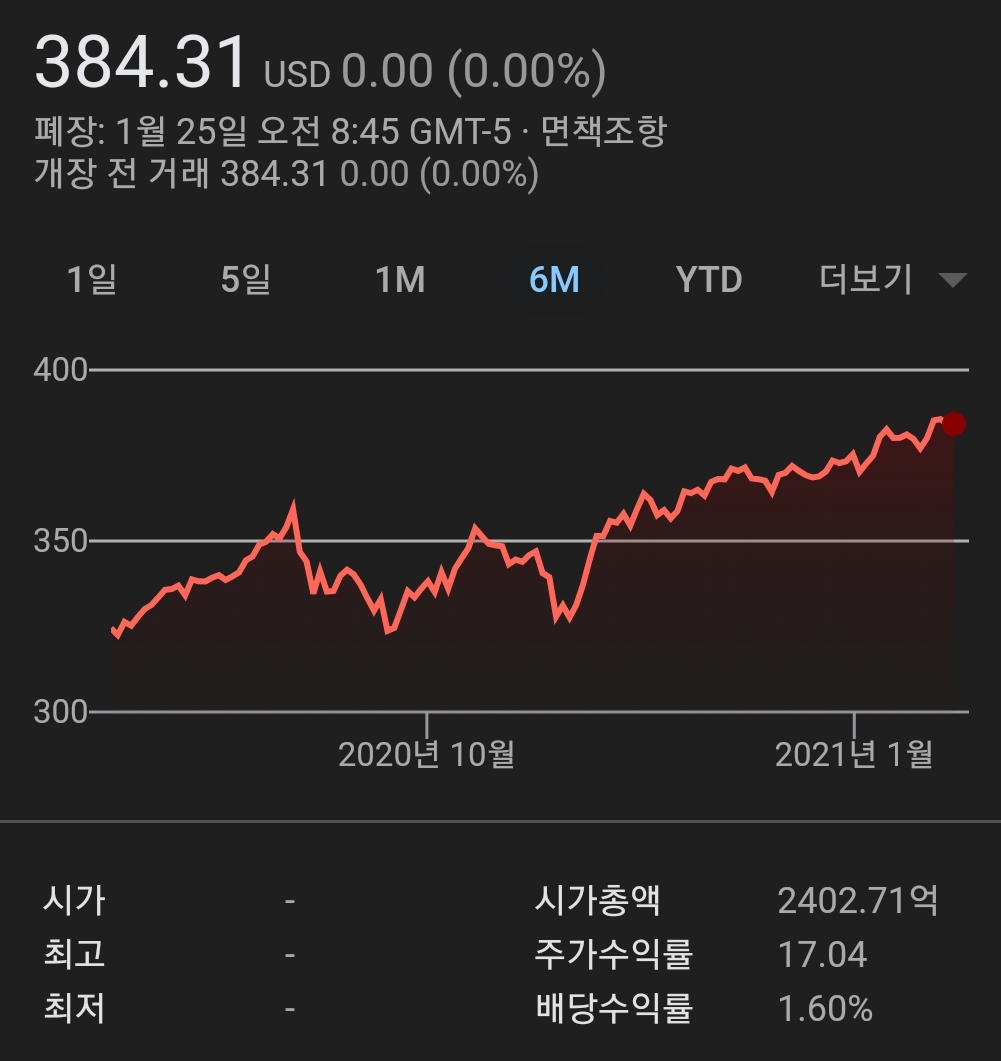Select the 6M chart range
Viewport: 1001px width, 1061px height.
[554, 280]
